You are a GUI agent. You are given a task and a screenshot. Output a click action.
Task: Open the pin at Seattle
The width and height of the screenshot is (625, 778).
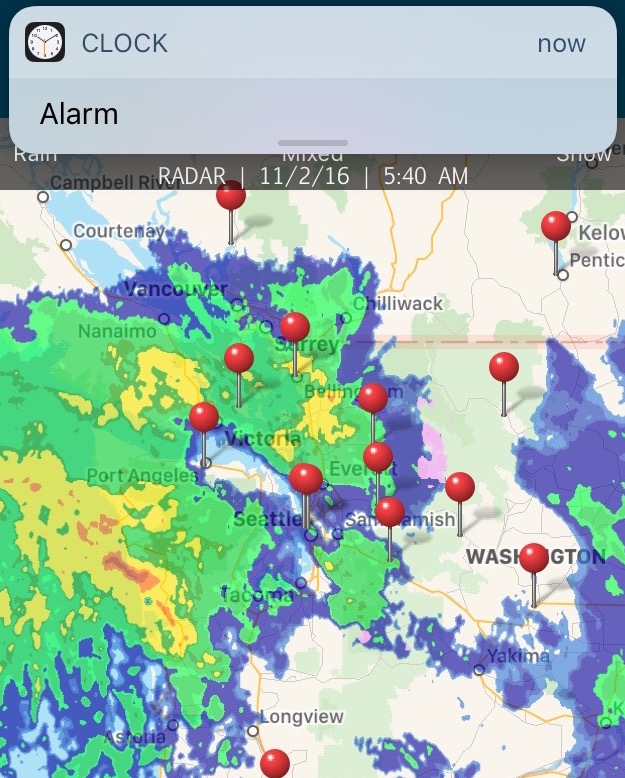(x=306, y=479)
